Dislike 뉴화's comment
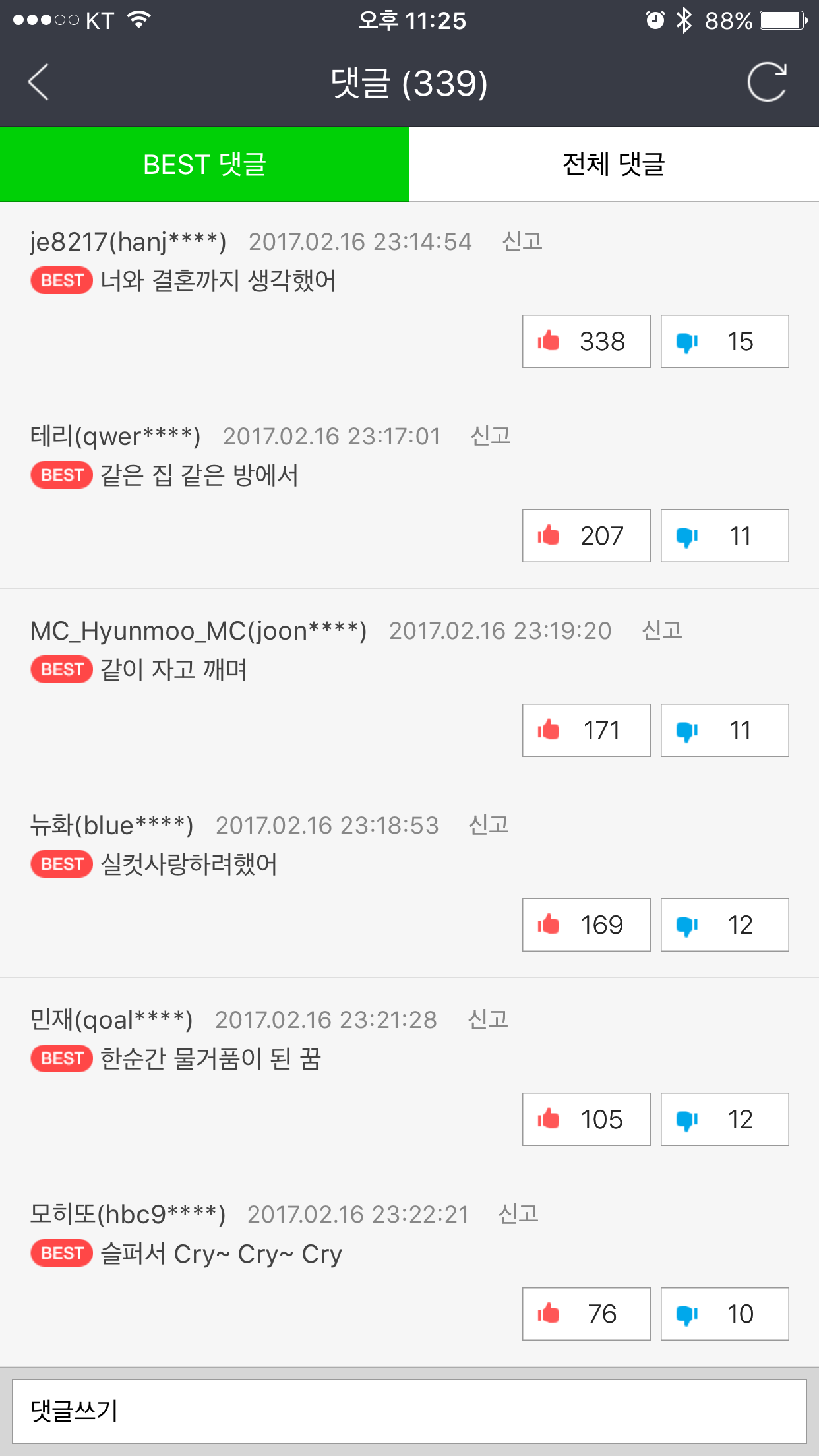Screen dimensions: 819x1456 pos(724,925)
